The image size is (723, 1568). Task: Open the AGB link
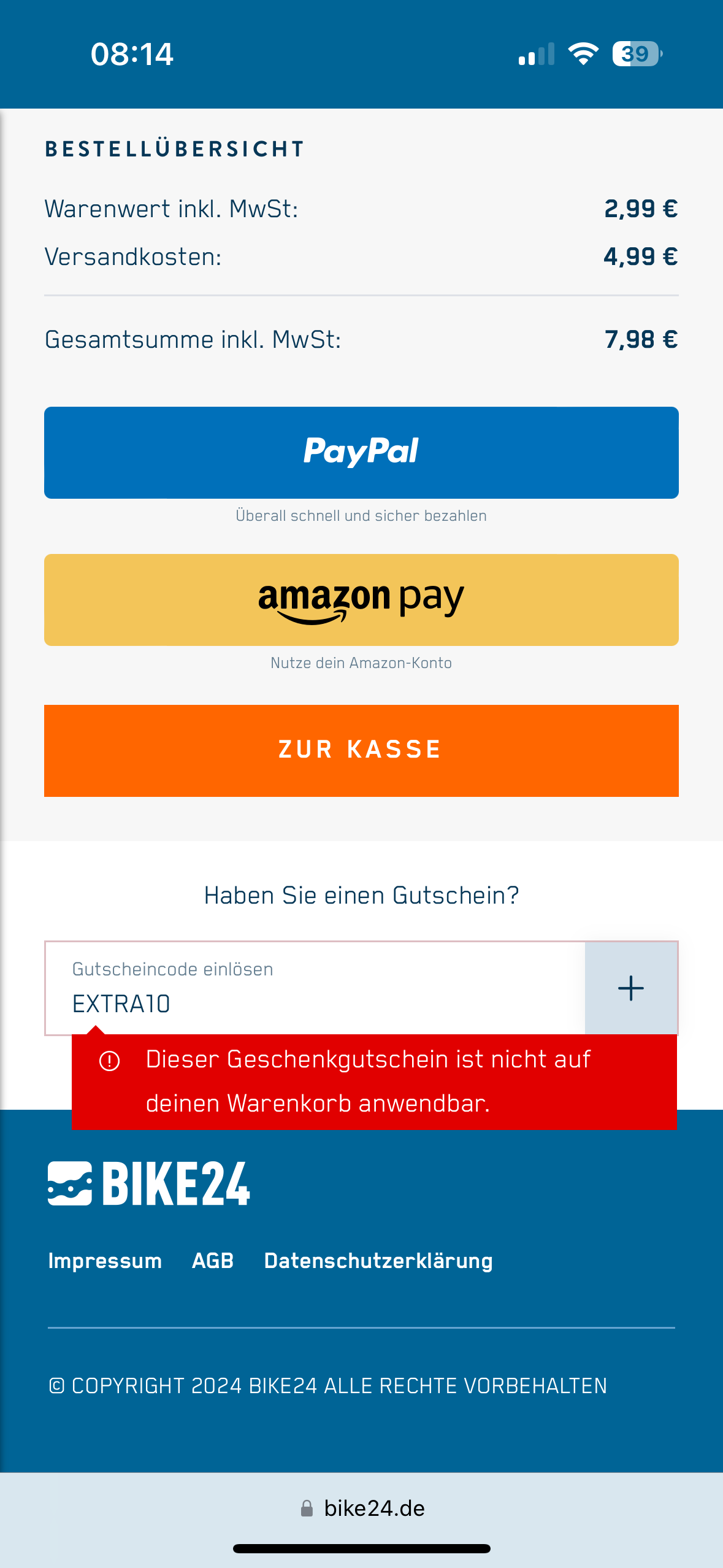(213, 1261)
